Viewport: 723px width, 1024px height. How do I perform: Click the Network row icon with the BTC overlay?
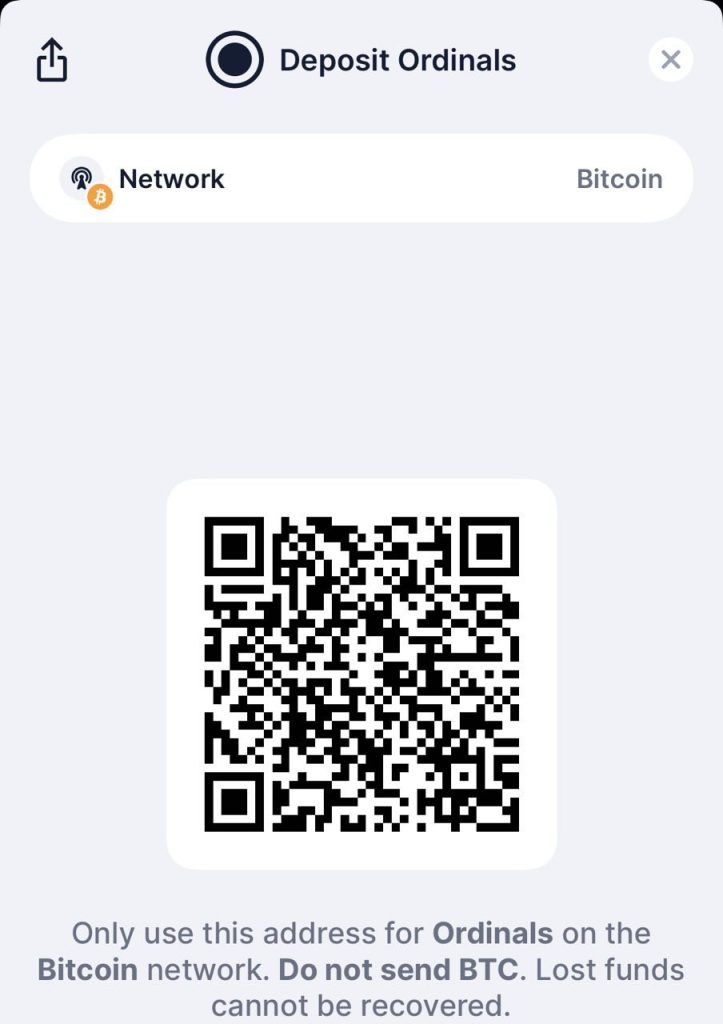[x=84, y=180]
